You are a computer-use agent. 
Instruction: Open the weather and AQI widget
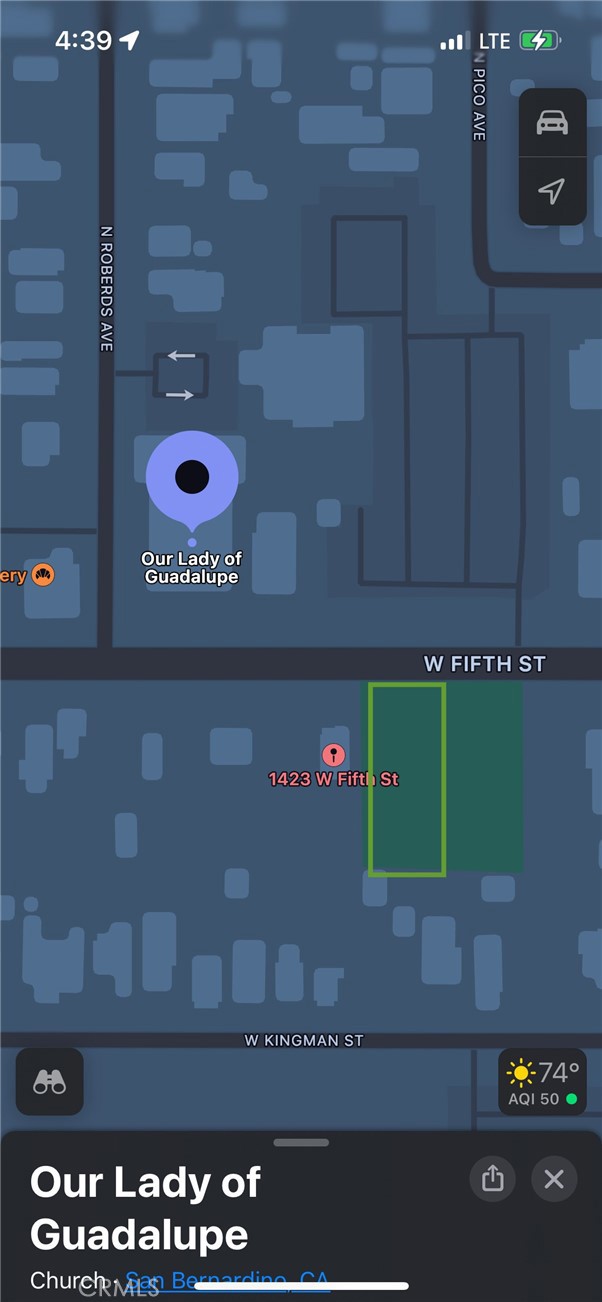543,1083
